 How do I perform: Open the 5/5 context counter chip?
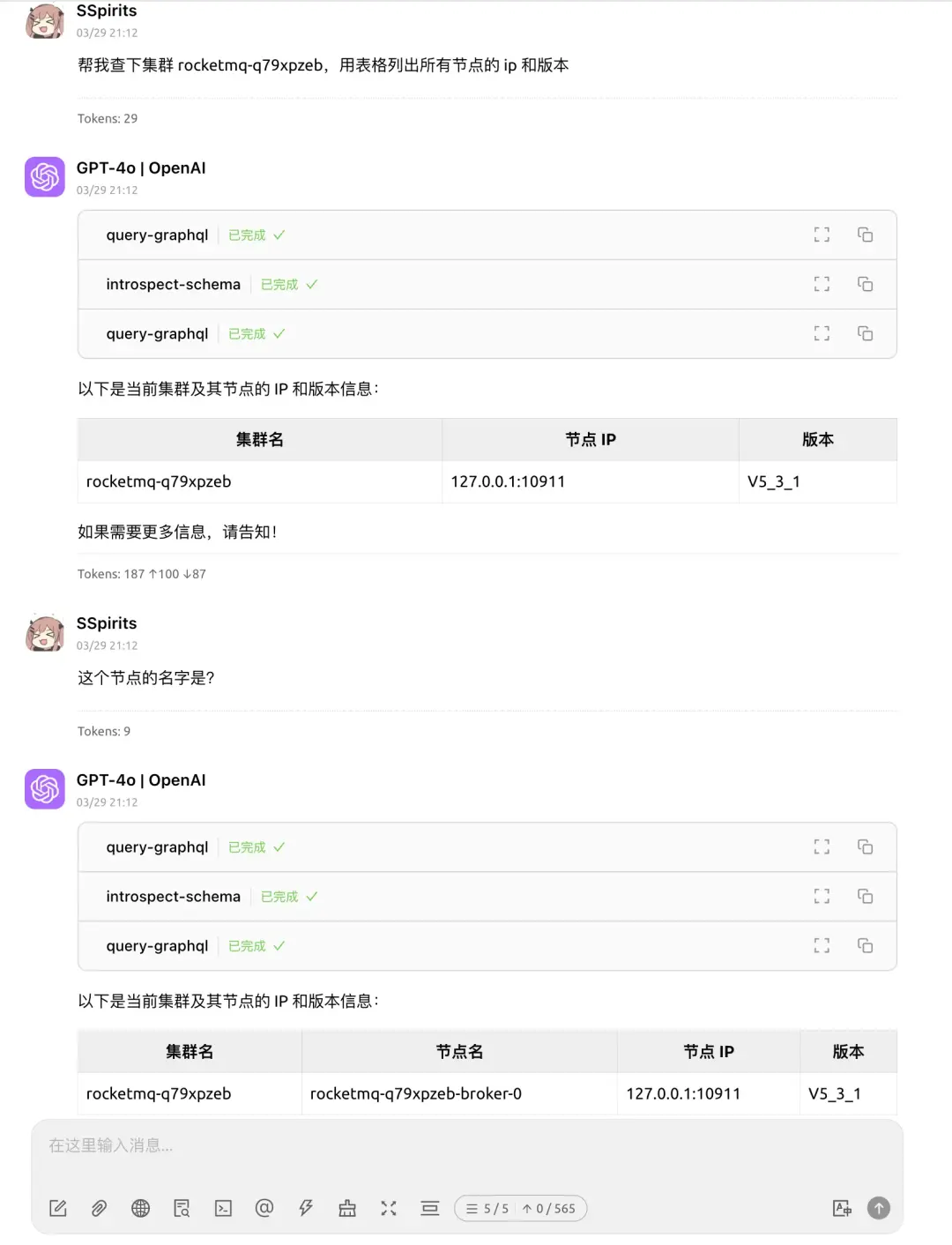point(487,1208)
